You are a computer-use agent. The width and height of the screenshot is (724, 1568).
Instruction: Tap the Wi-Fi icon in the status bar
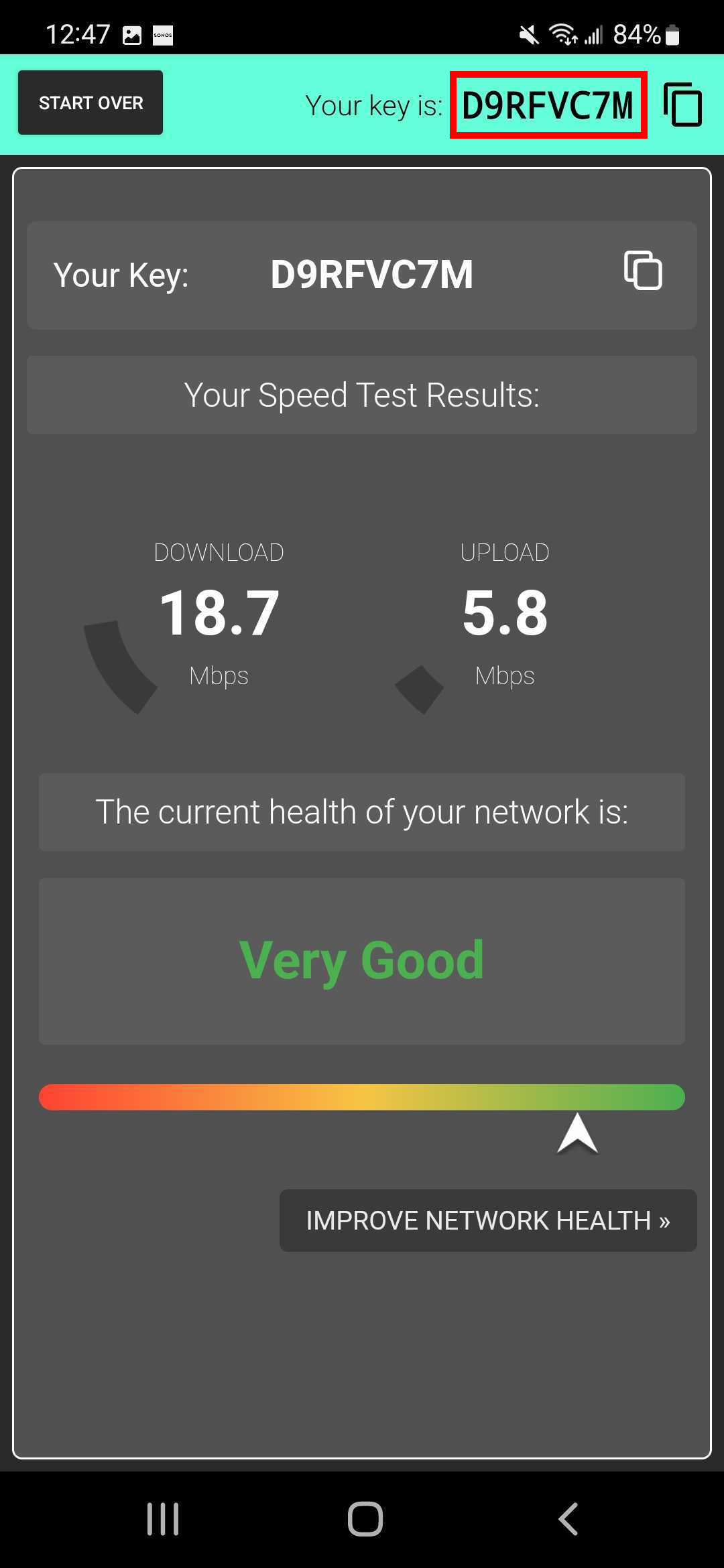click(x=562, y=34)
